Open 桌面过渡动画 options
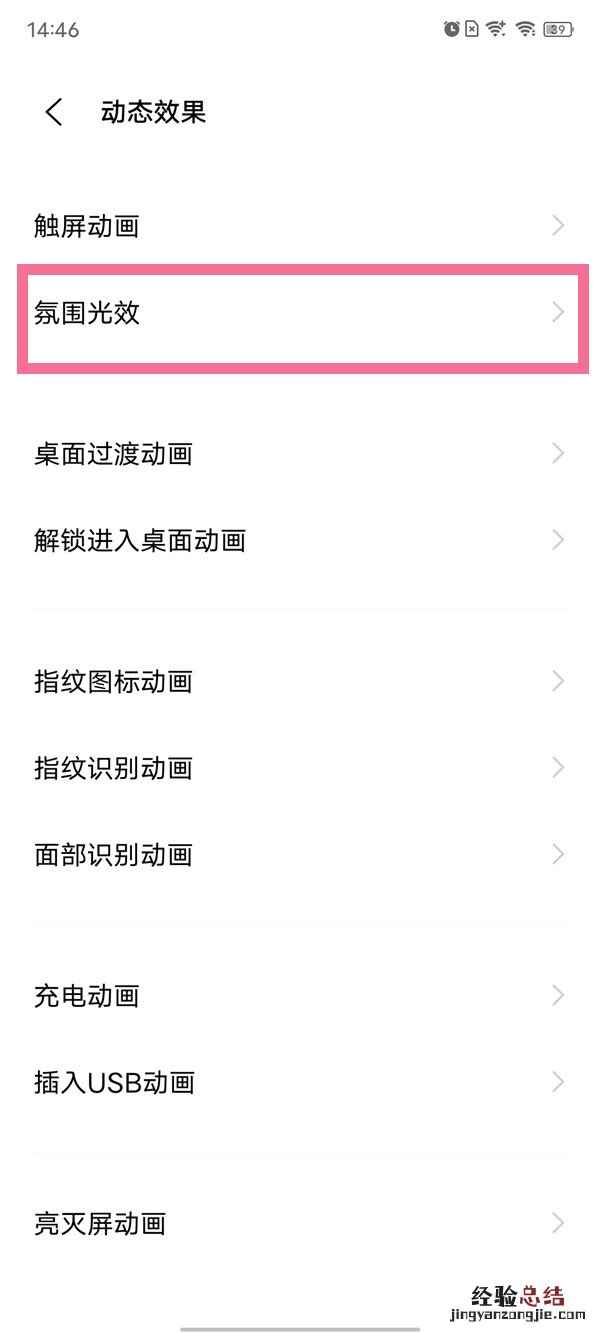This screenshot has height=1333, width=600. click(x=300, y=454)
